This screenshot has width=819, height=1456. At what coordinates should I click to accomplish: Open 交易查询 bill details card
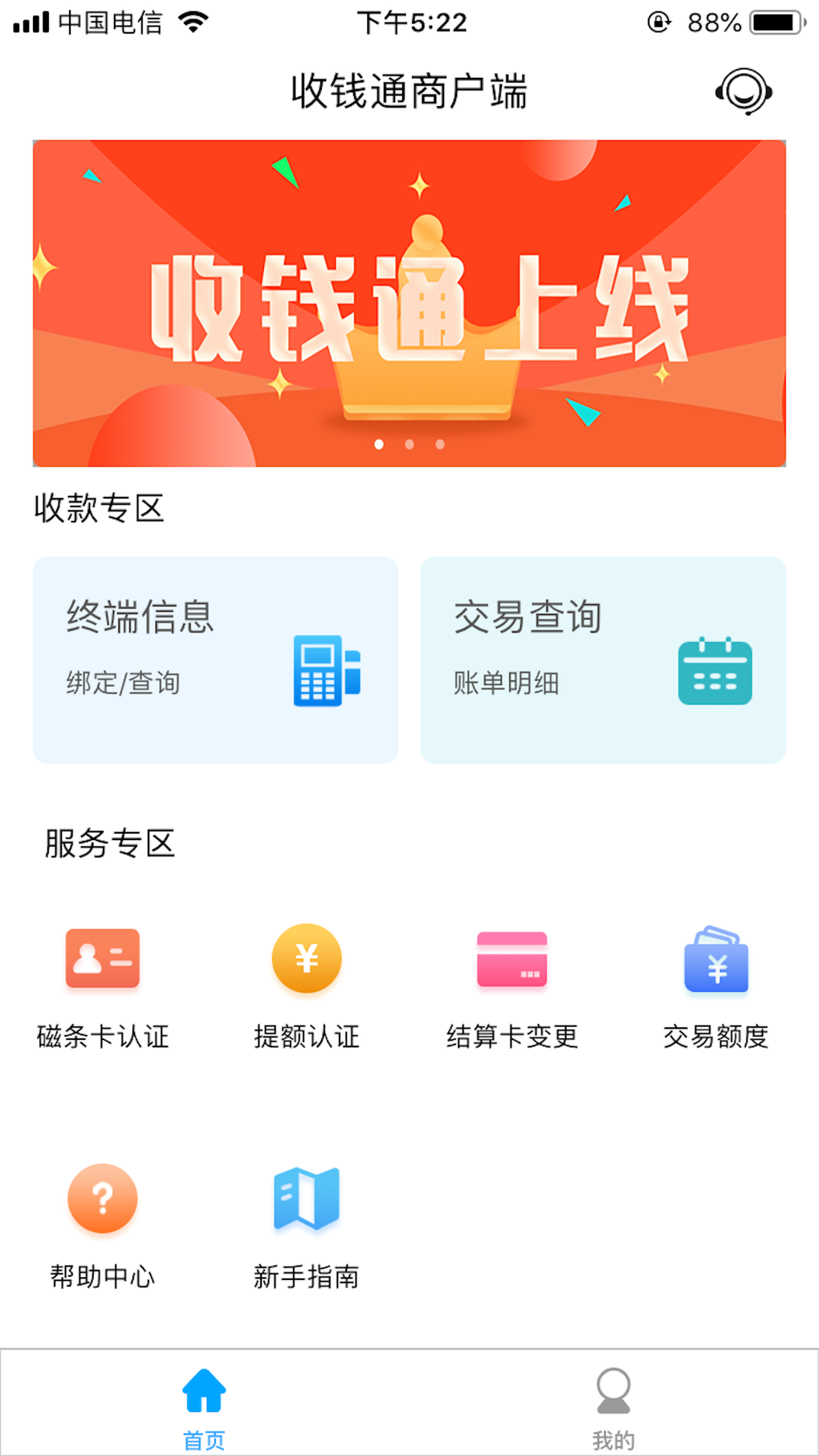tap(602, 659)
